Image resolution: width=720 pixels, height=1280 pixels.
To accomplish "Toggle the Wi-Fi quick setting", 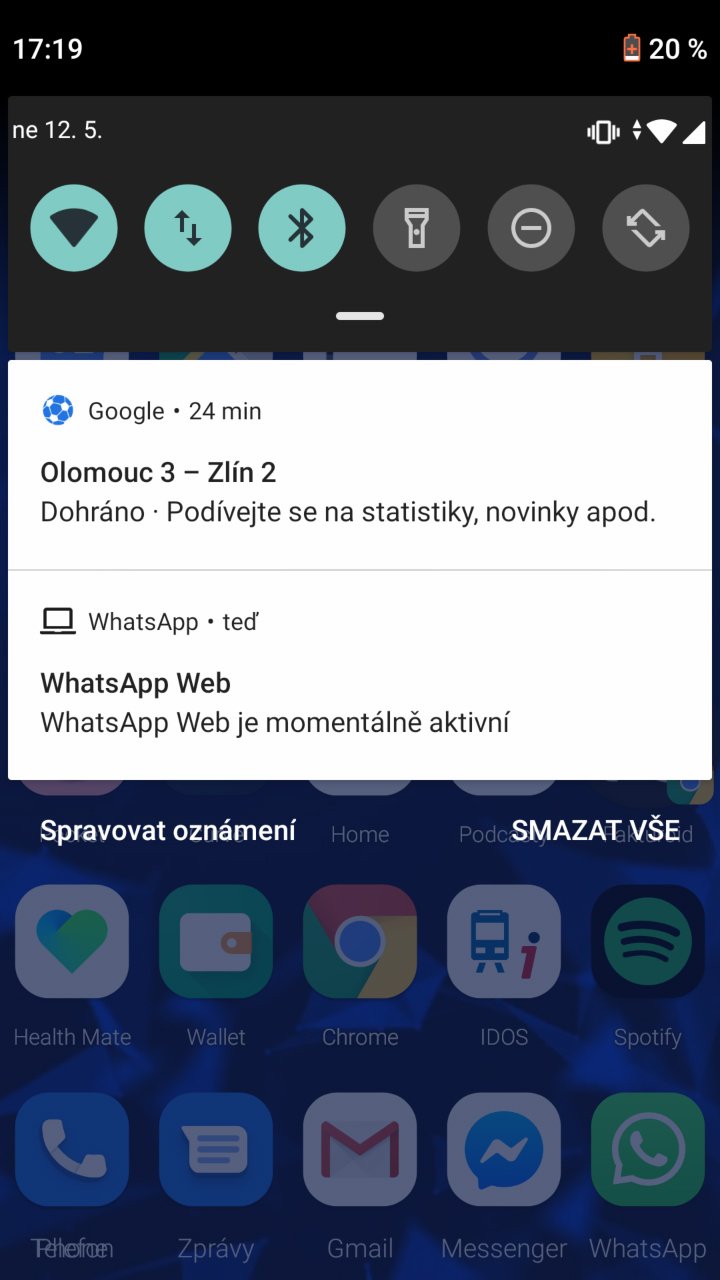I will coord(74,229).
